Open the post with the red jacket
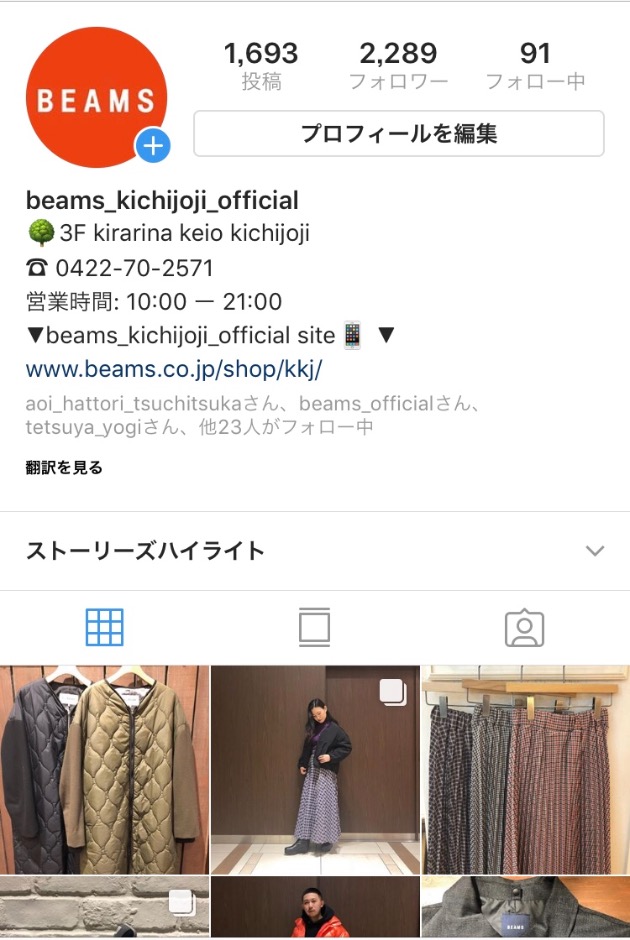 (x=315, y=908)
